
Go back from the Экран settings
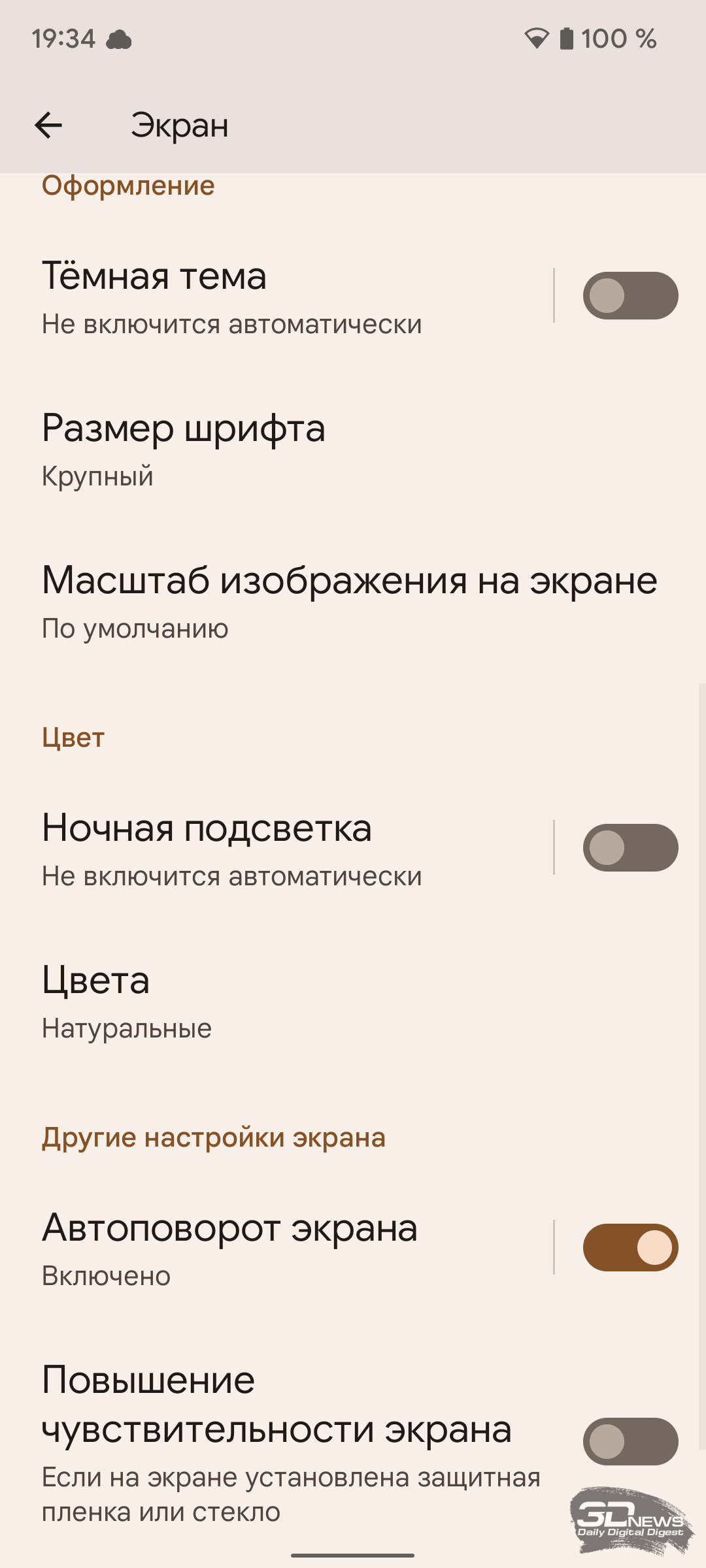pyautogui.click(x=48, y=125)
